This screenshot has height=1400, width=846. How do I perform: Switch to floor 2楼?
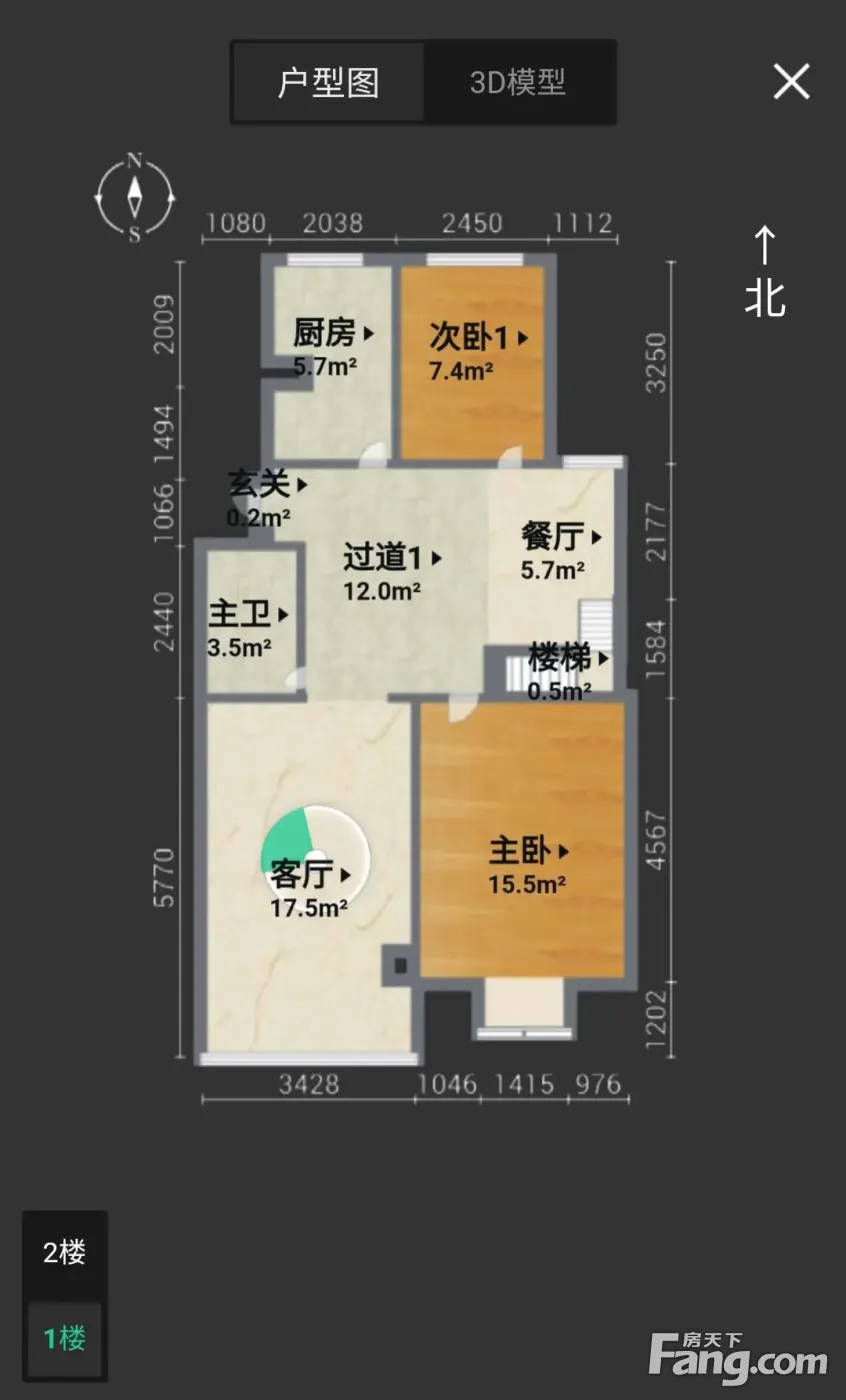(65, 1252)
